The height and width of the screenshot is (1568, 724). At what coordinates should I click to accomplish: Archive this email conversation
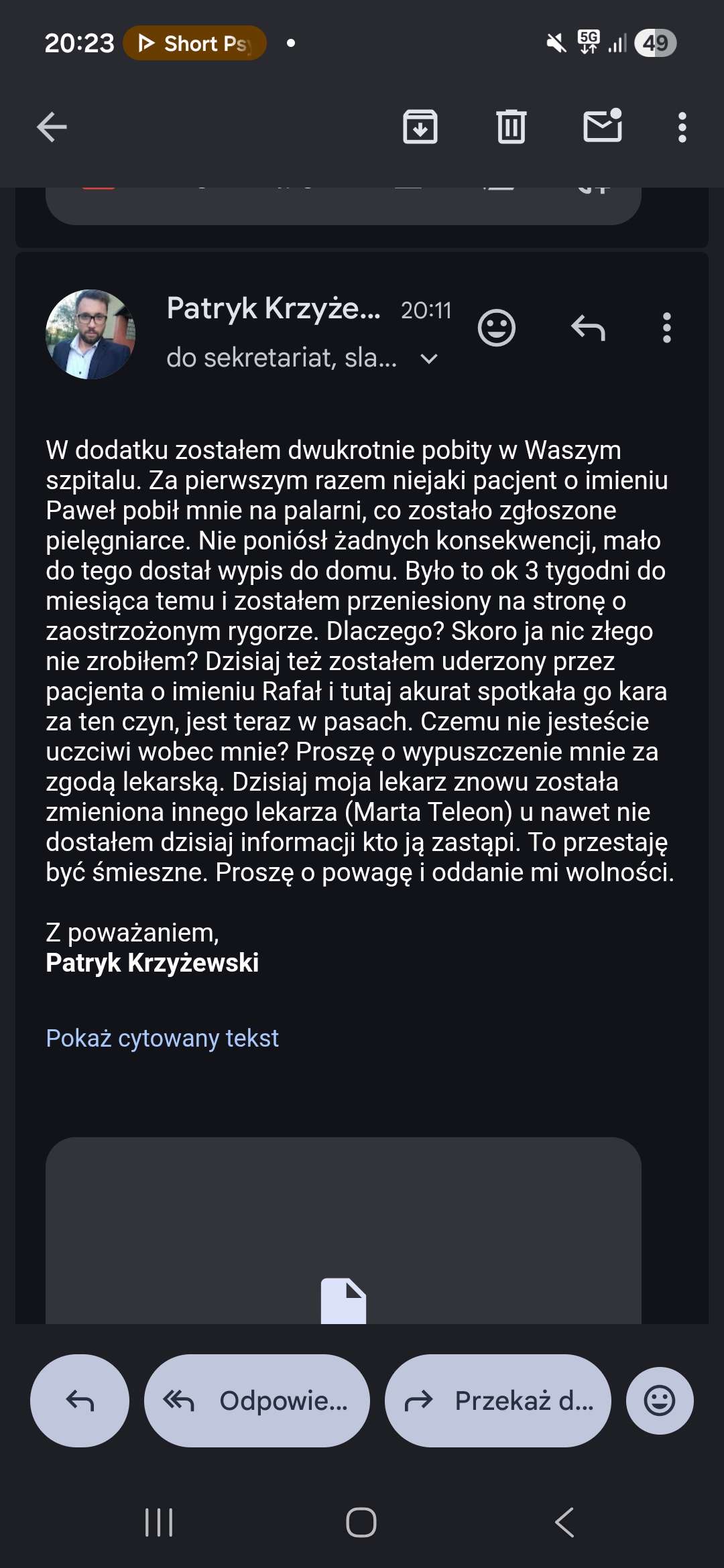coord(420,127)
